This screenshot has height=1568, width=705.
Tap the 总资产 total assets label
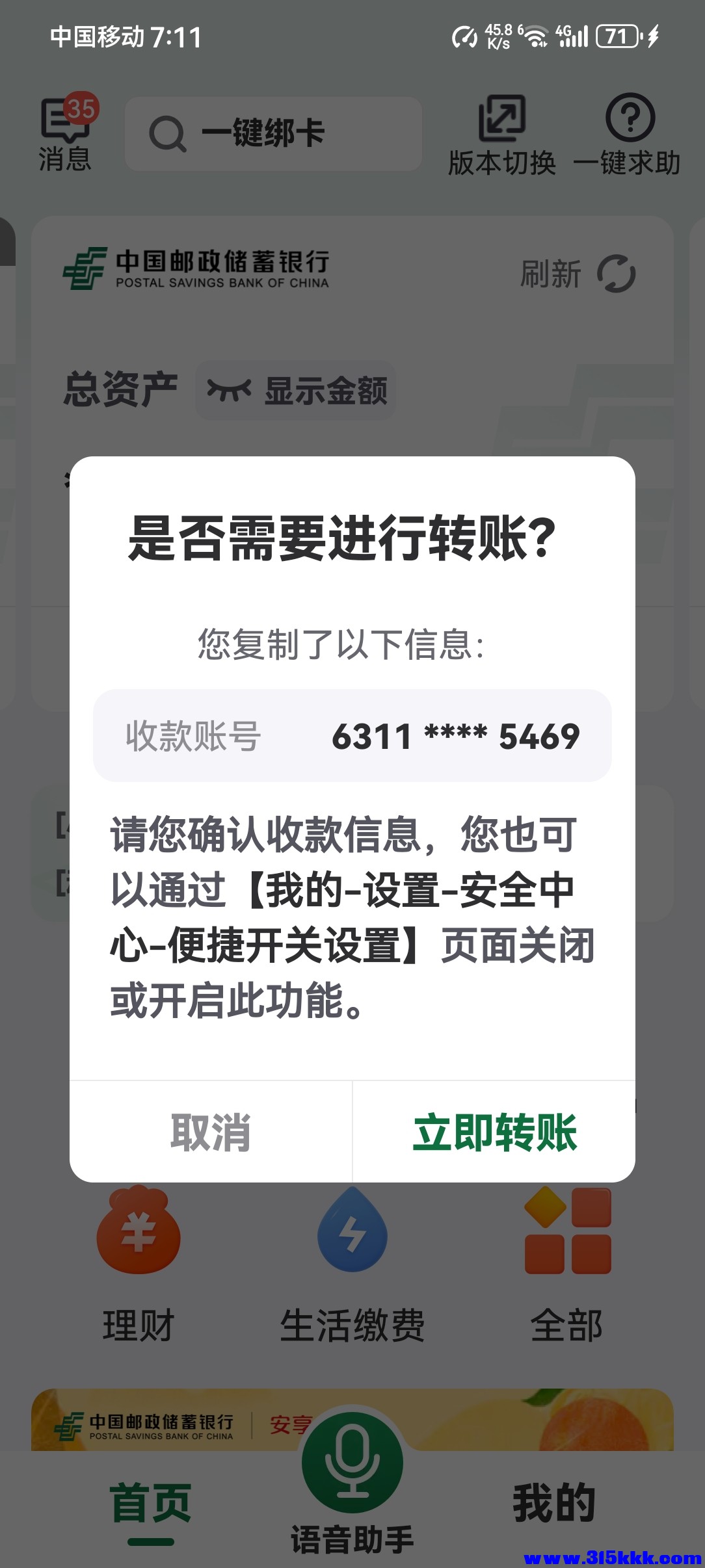pyautogui.click(x=121, y=387)
